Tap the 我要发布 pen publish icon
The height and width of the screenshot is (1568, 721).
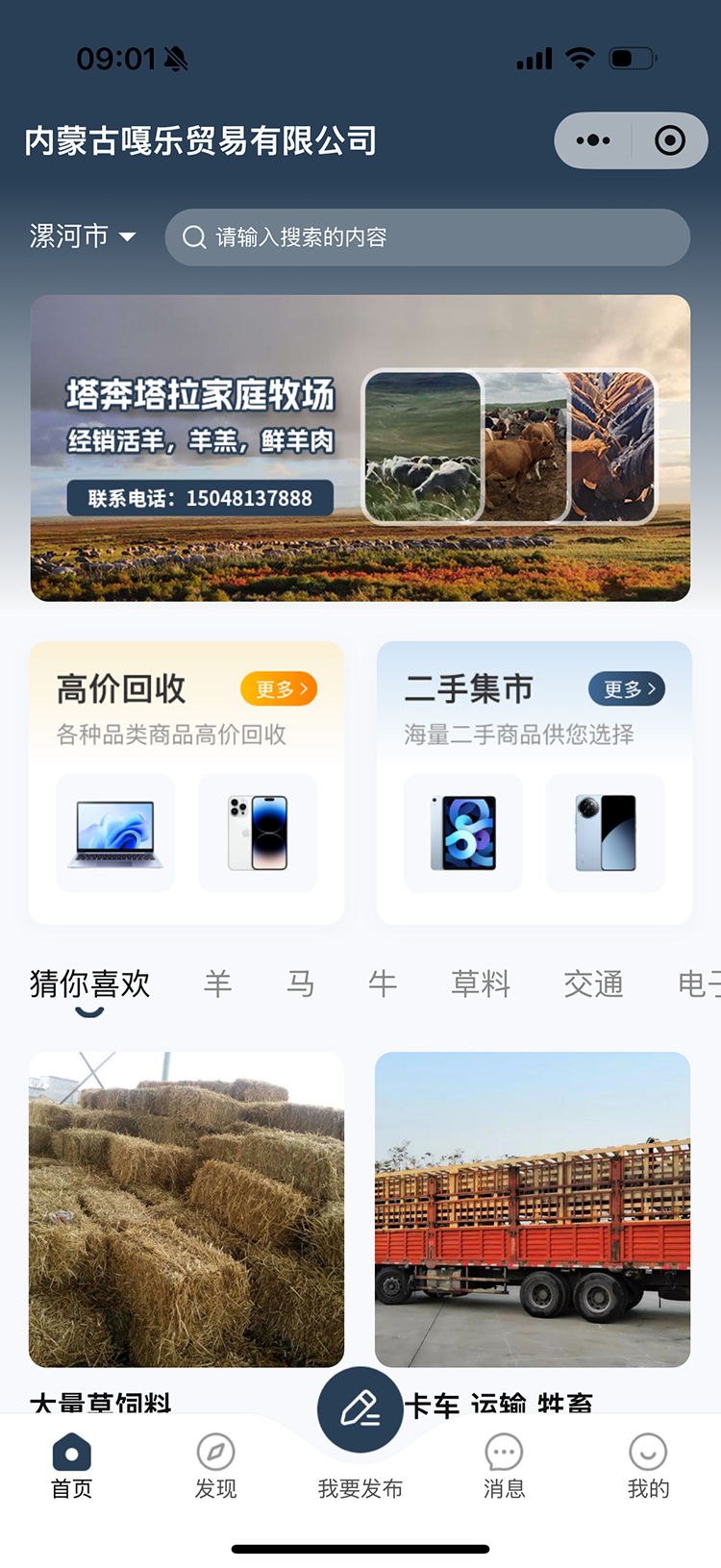360,1408
